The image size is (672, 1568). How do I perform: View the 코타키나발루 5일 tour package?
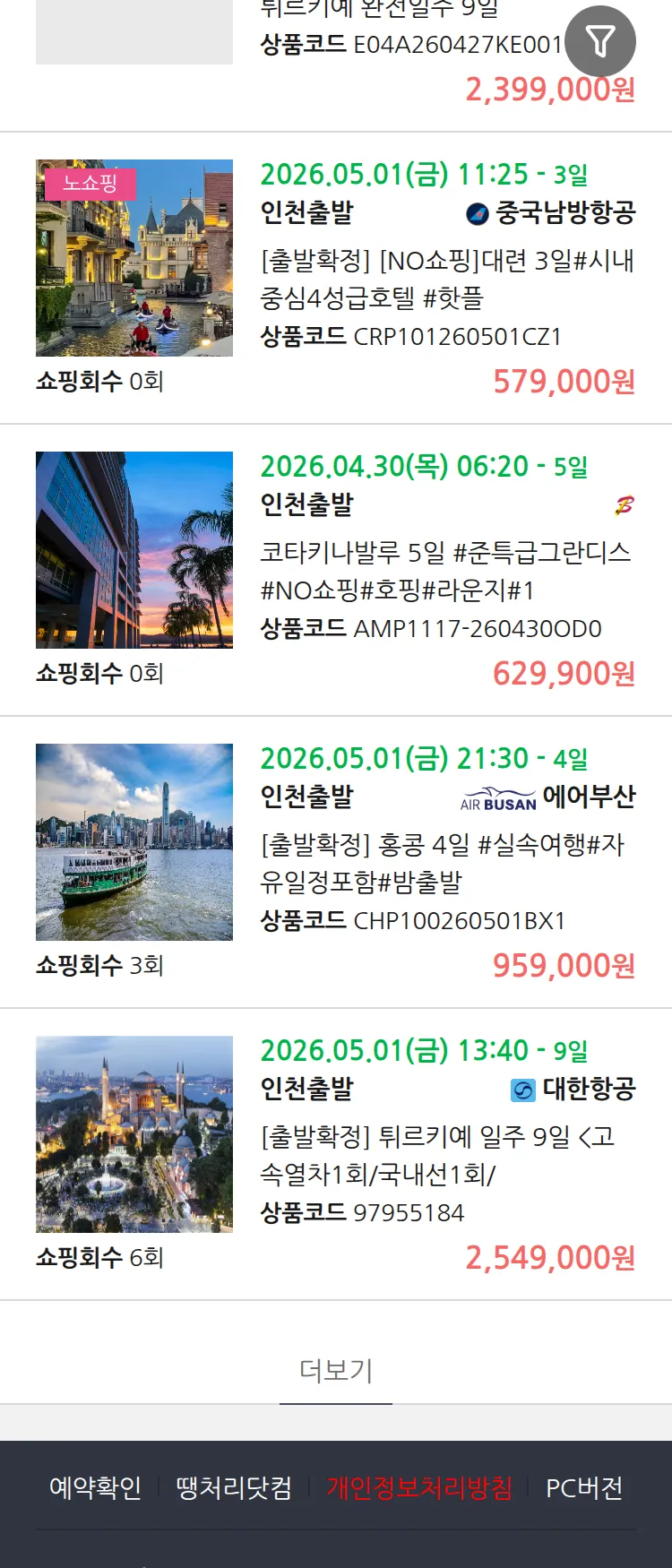445,571
